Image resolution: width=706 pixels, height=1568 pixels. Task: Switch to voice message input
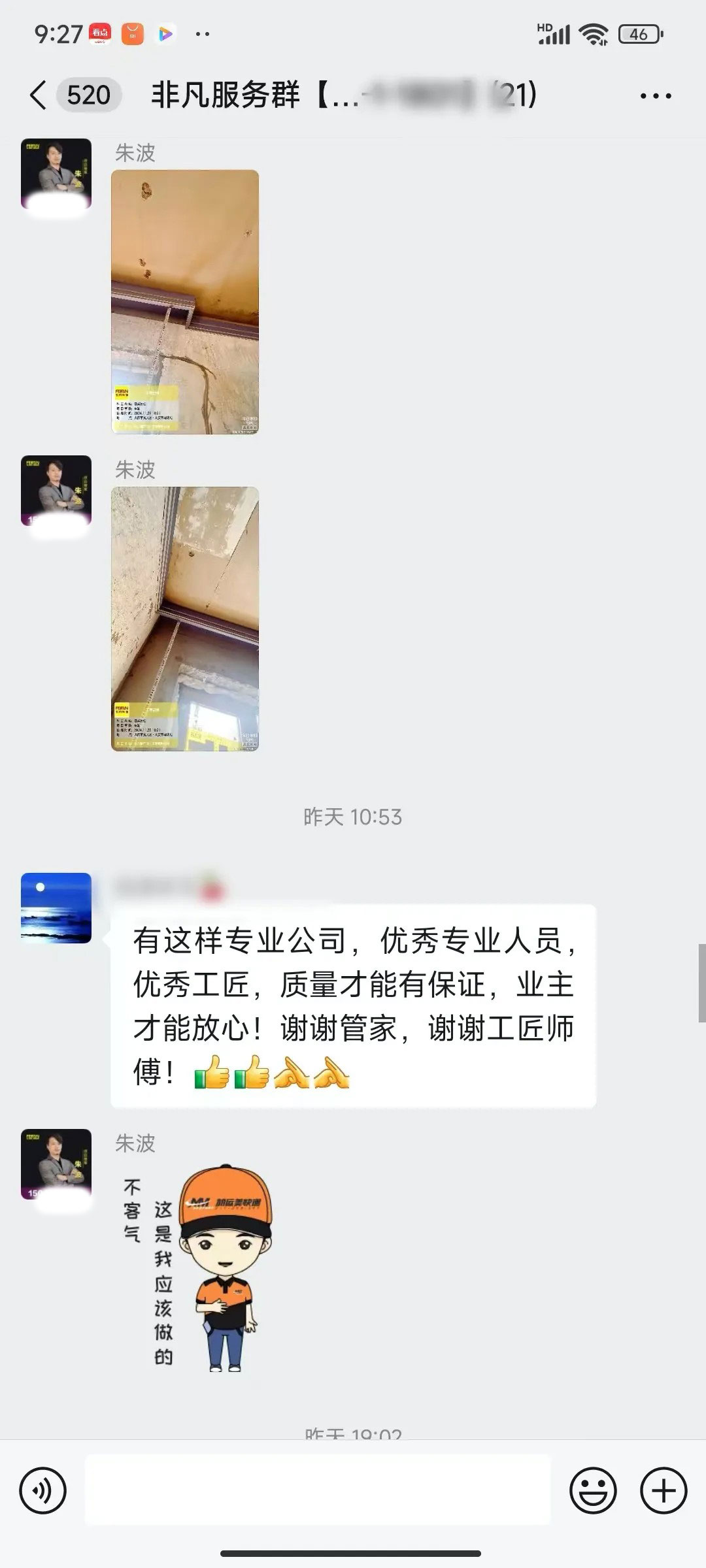(43, 1491)
